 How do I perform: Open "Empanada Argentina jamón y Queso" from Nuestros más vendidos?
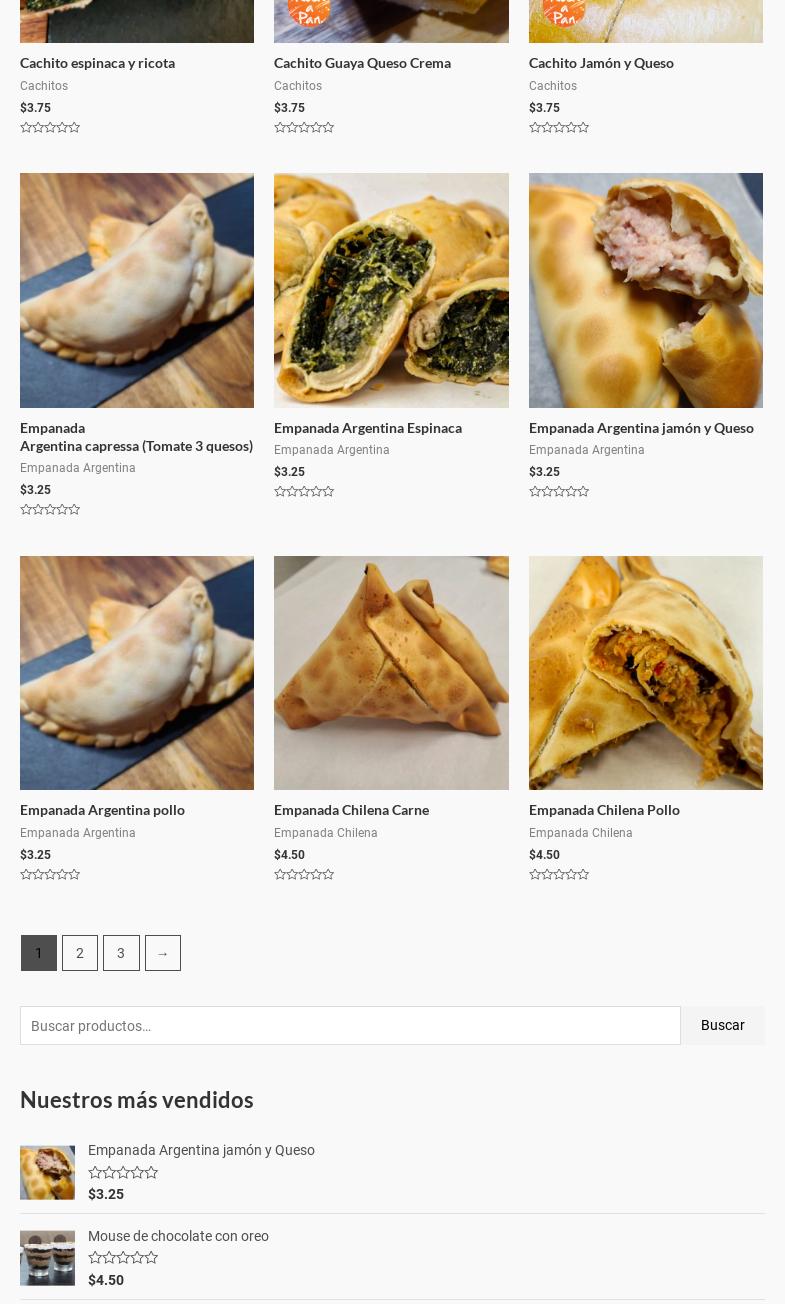(201, 1150)
